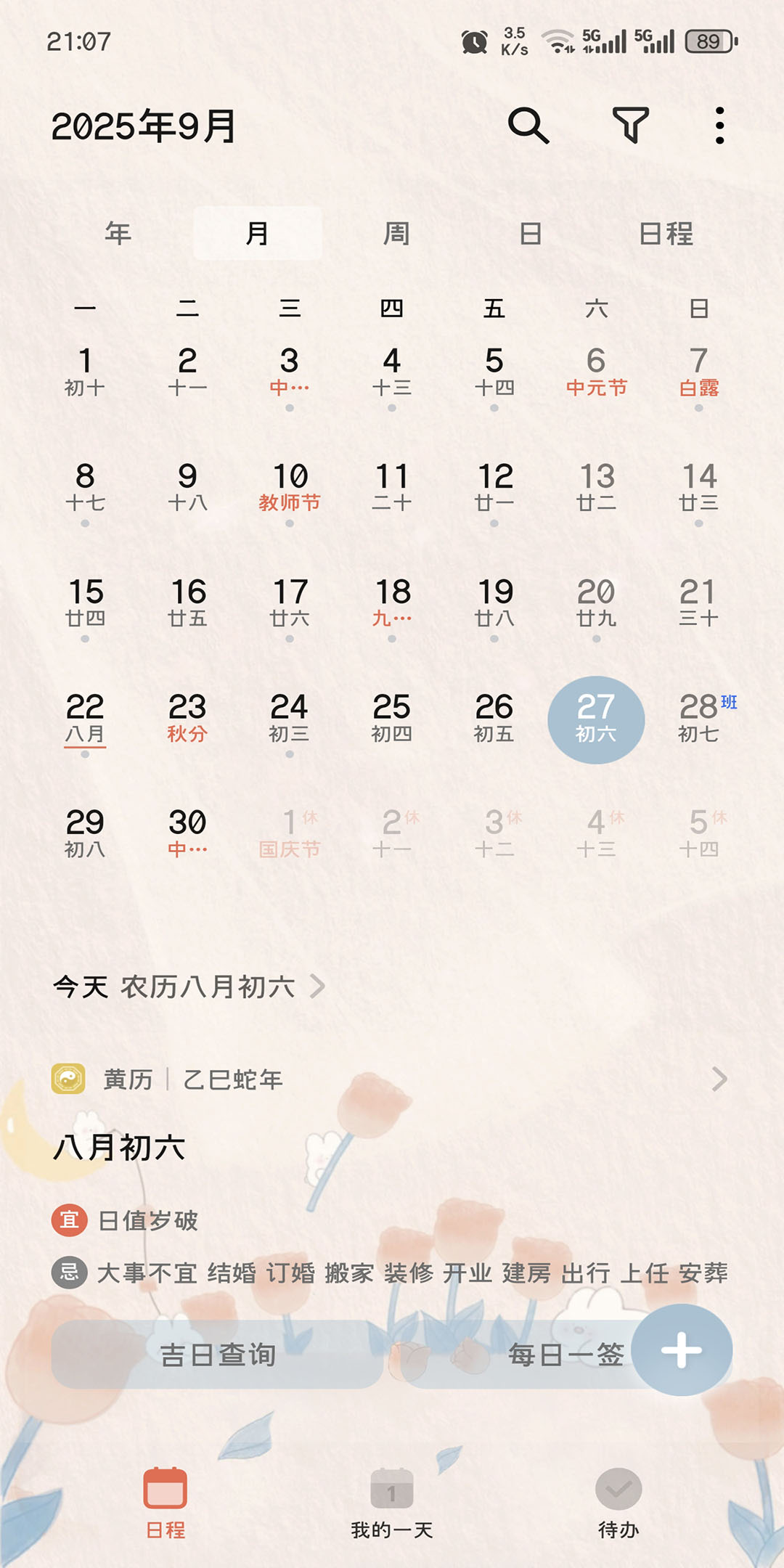
Task: Select September 6 中元节
Action: [x=596, y=372]
